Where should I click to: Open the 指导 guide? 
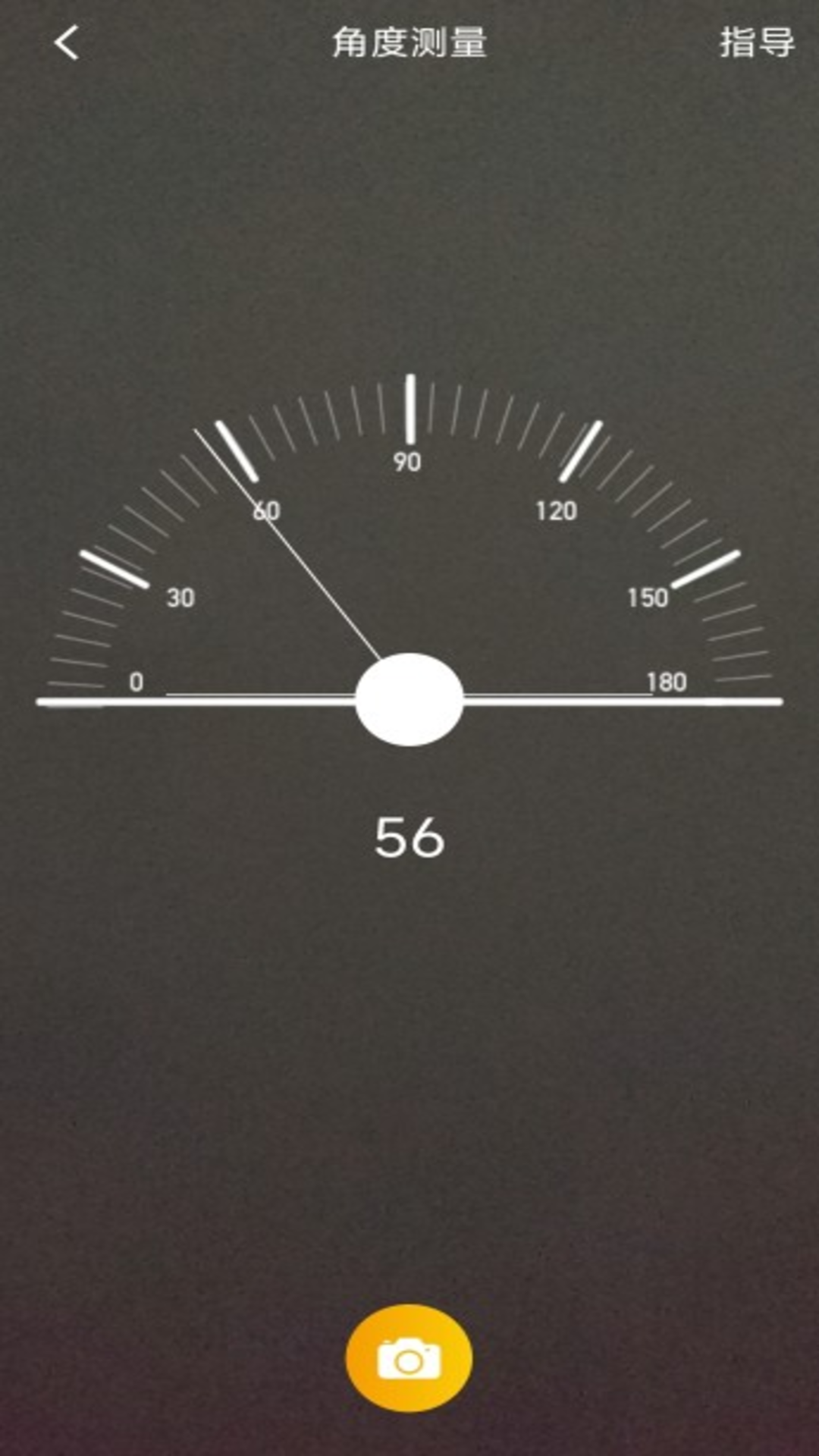click(x=756, y=42)
